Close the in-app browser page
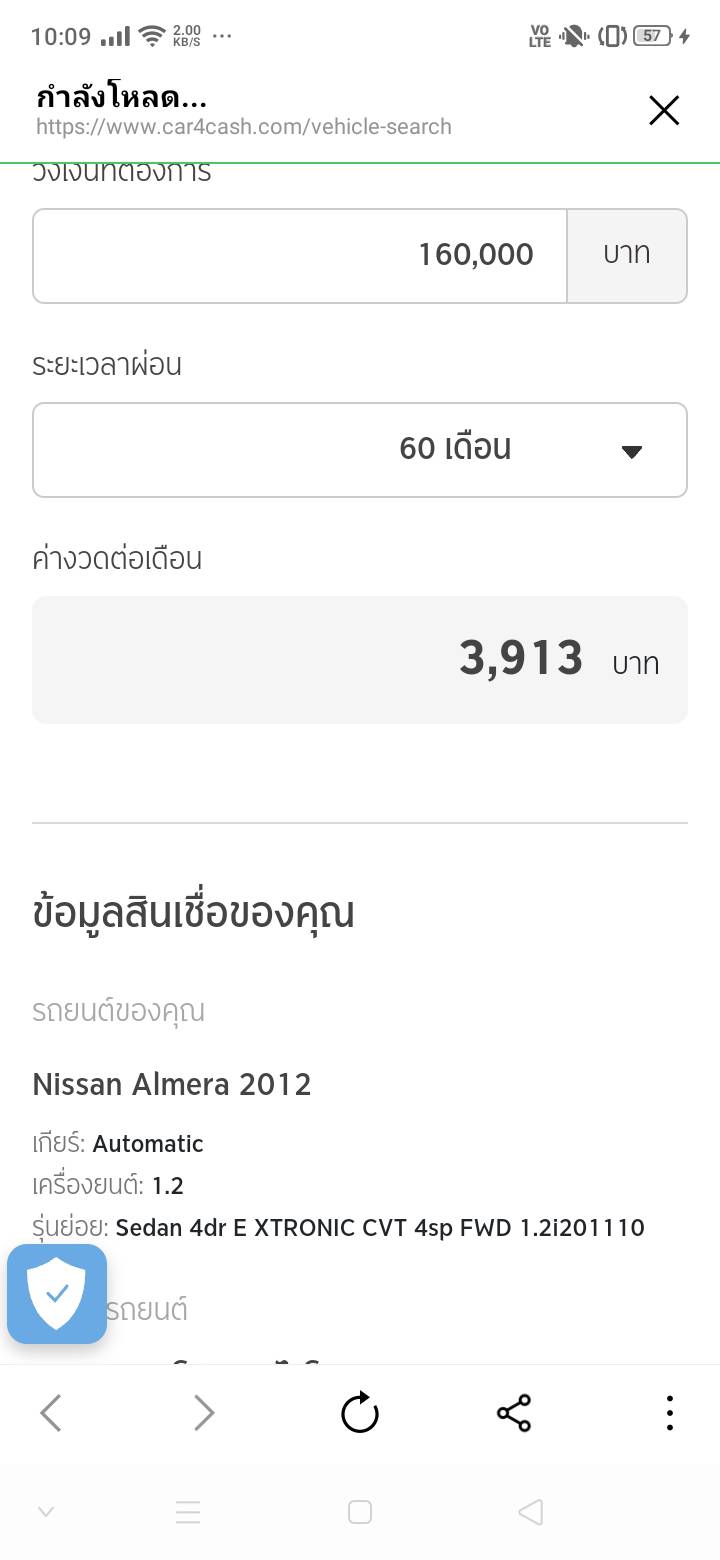The height and width of the screenshot is (1560, 720). coord(664,110)
